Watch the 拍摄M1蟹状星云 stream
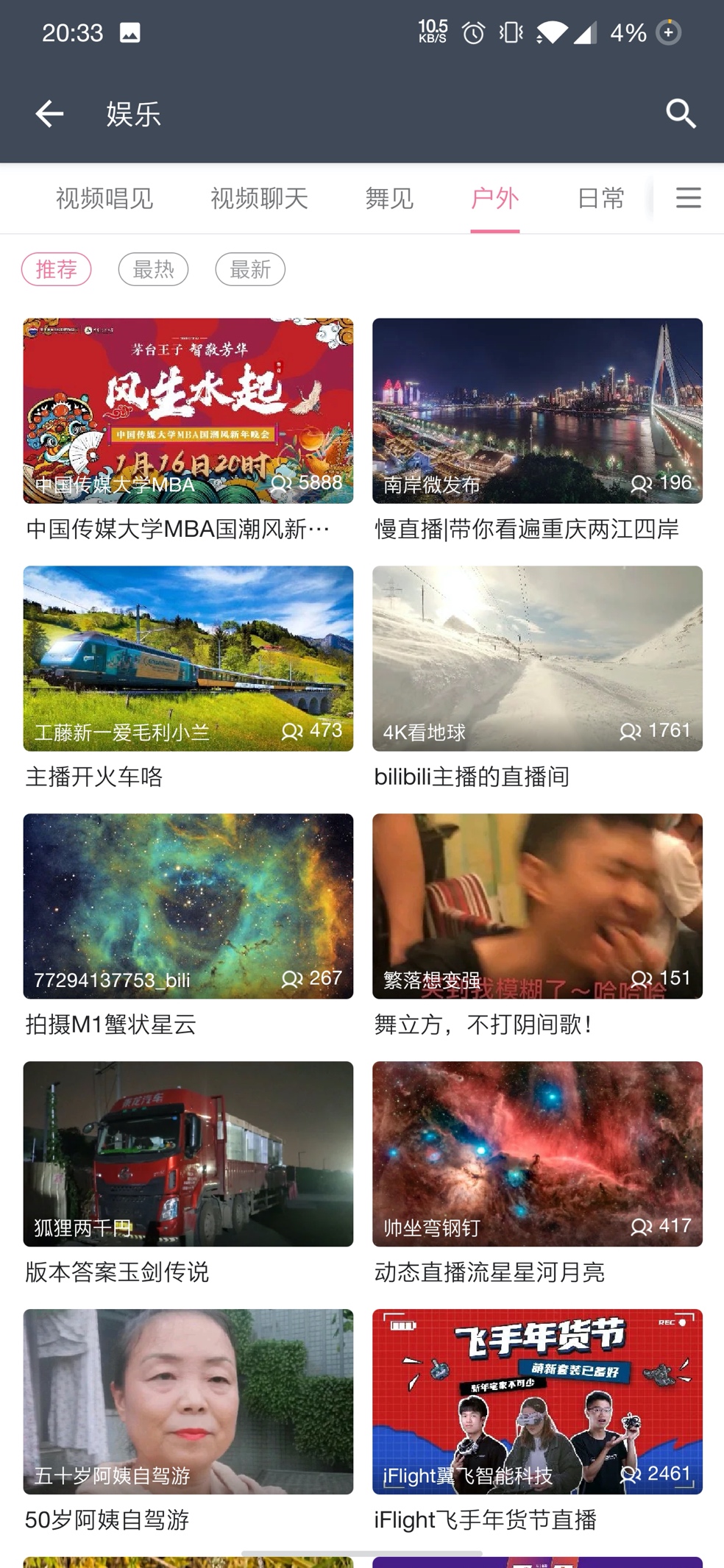724x1568 pixels. pyautogui.click(x=188, y=906)
